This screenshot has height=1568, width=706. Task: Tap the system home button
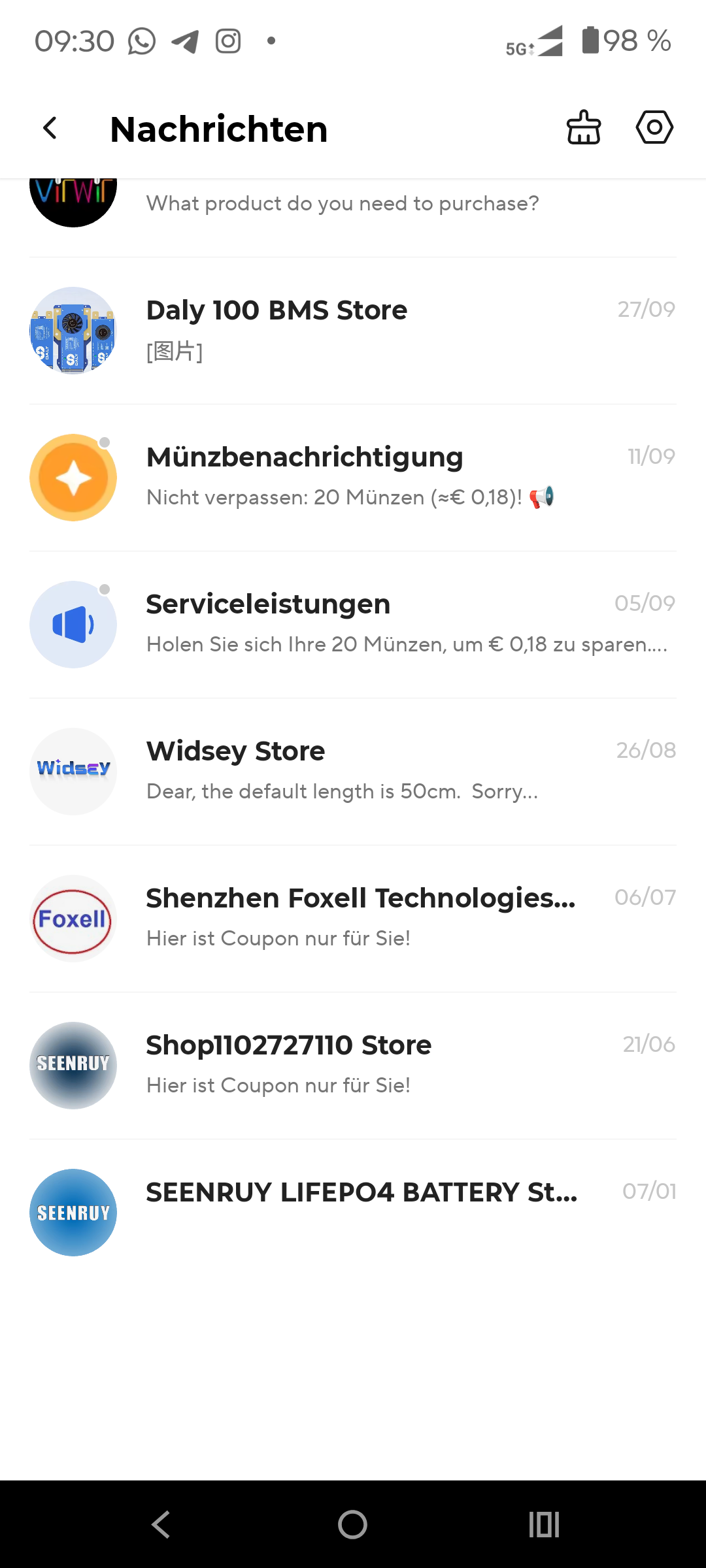tap(352, 1525)
